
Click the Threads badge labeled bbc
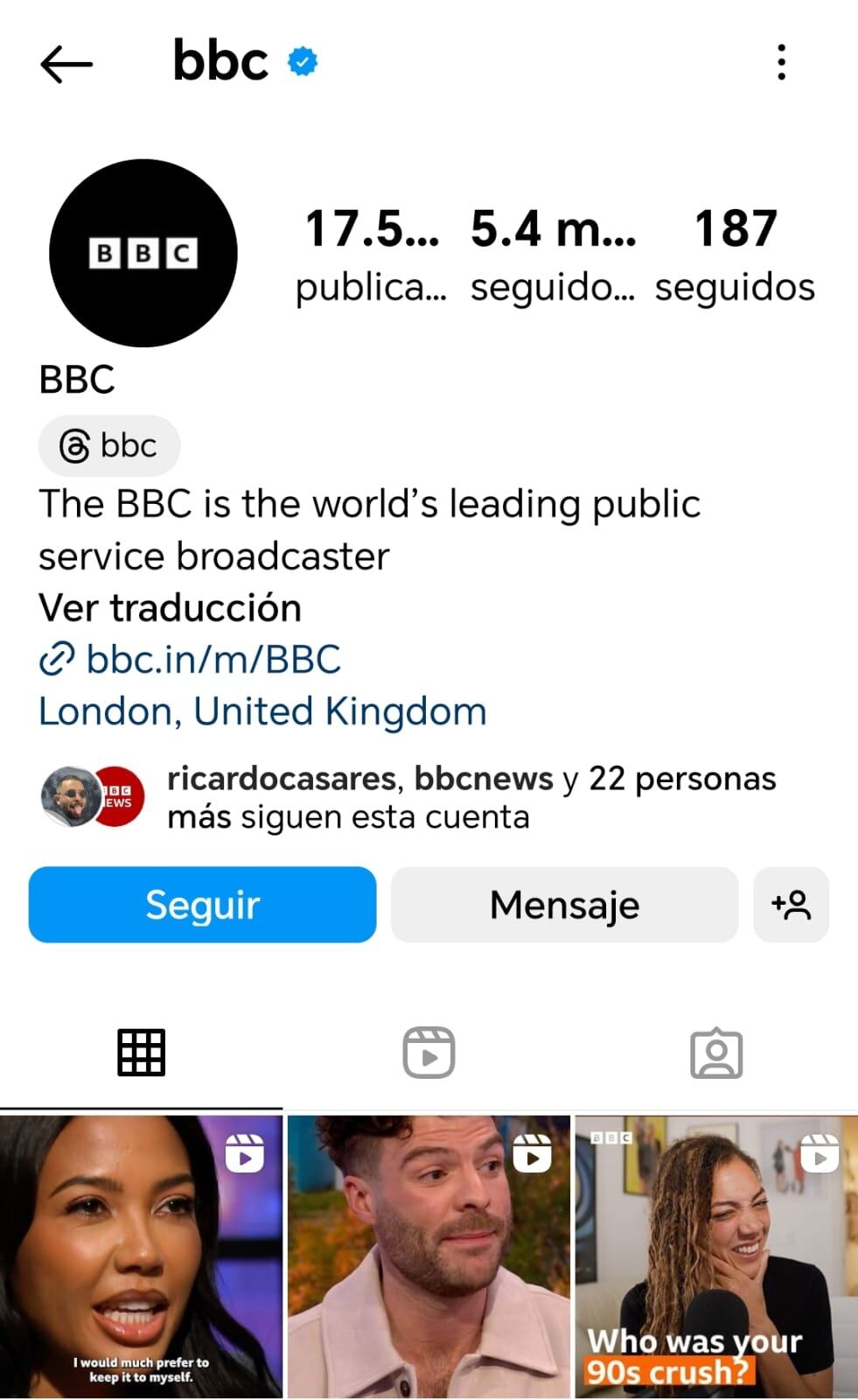[x=108, y=445]
